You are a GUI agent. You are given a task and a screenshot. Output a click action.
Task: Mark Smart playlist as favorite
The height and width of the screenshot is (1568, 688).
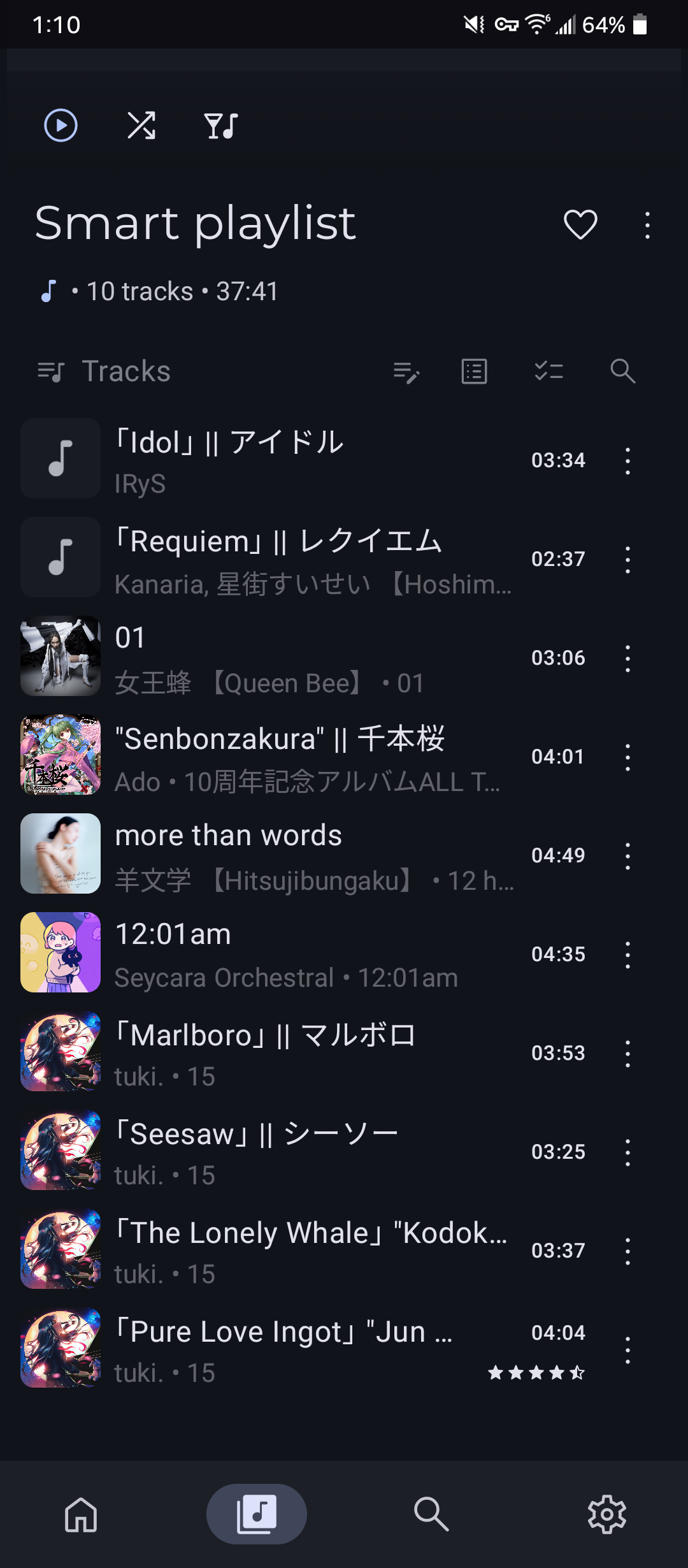(x=580, y=224)
